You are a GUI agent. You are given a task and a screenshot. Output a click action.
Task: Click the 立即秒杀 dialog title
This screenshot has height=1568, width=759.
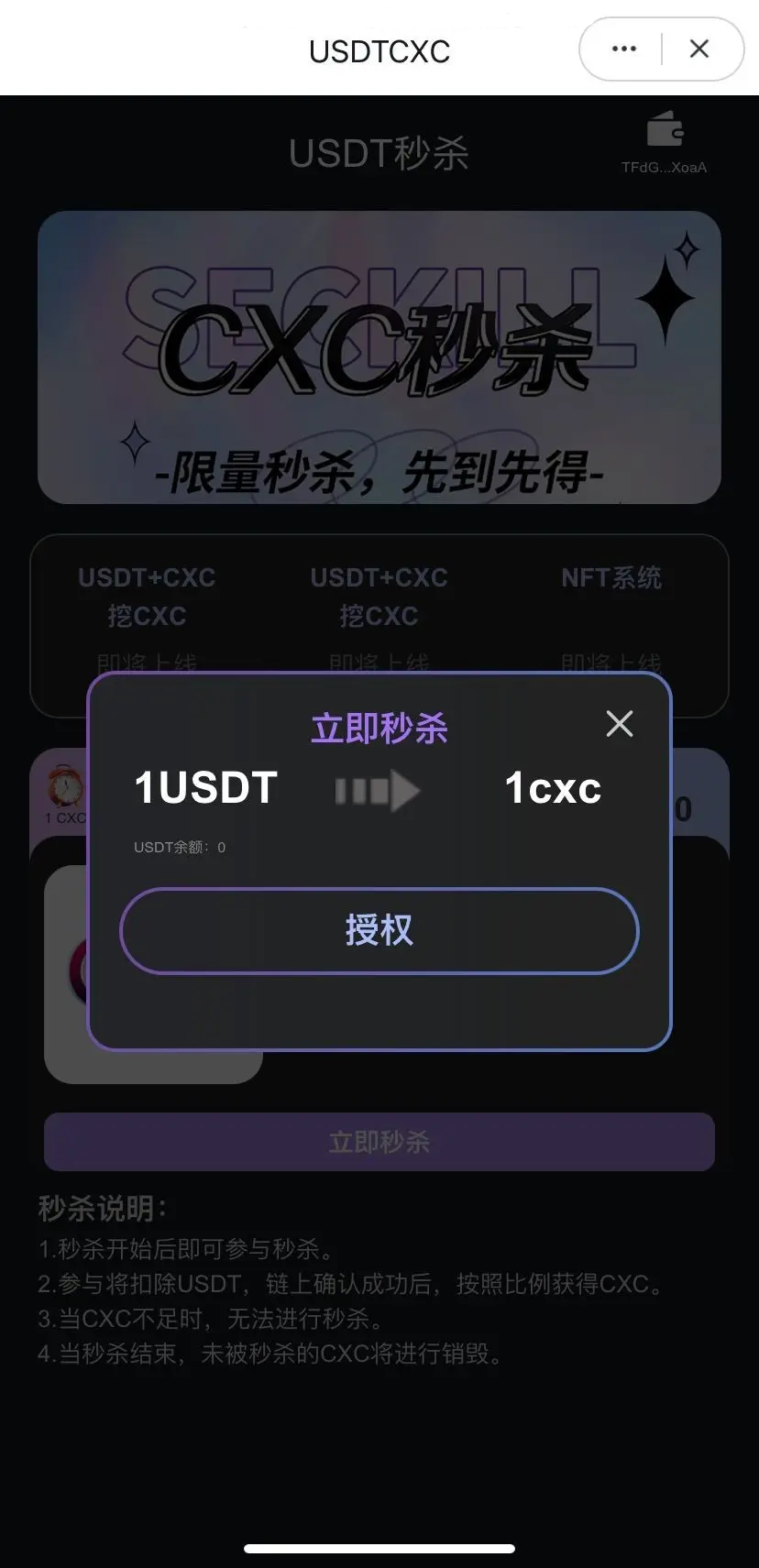379,727
